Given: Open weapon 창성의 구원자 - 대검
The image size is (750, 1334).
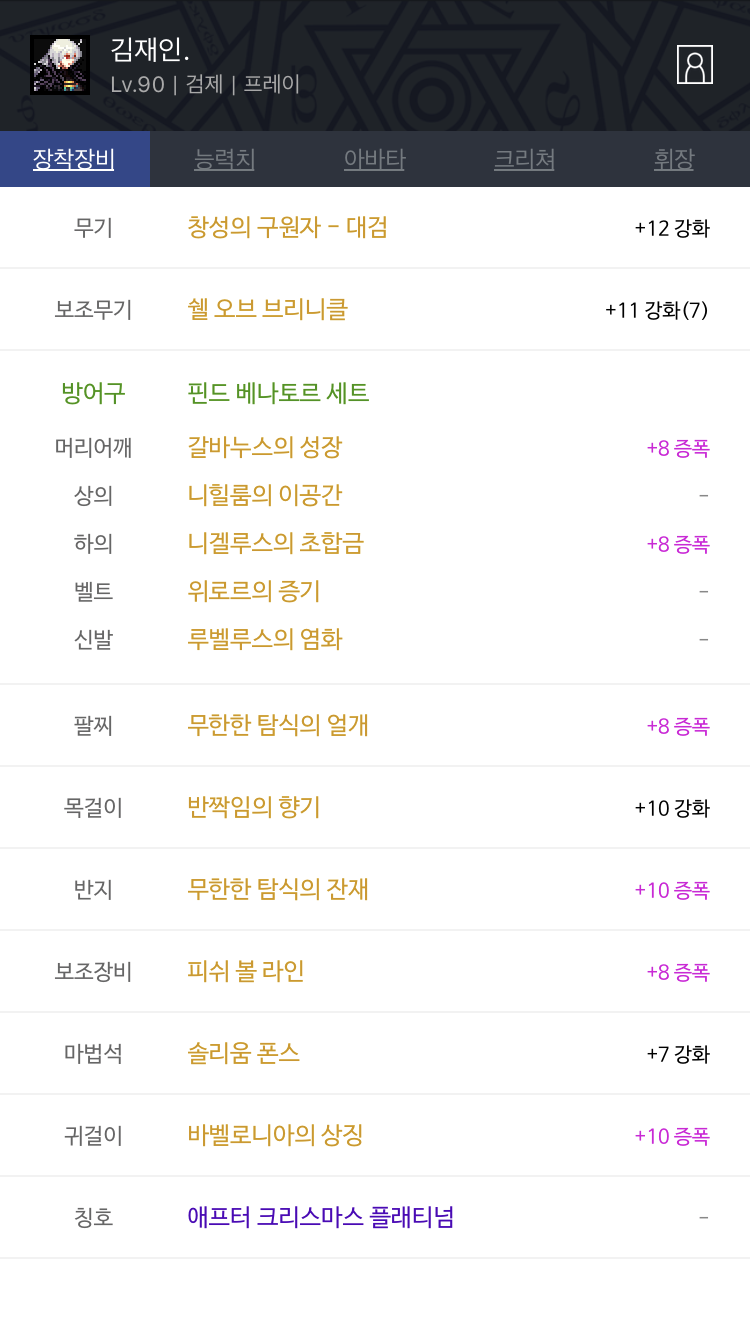Looking at the screenshot, I should click(x=375, y=228).
